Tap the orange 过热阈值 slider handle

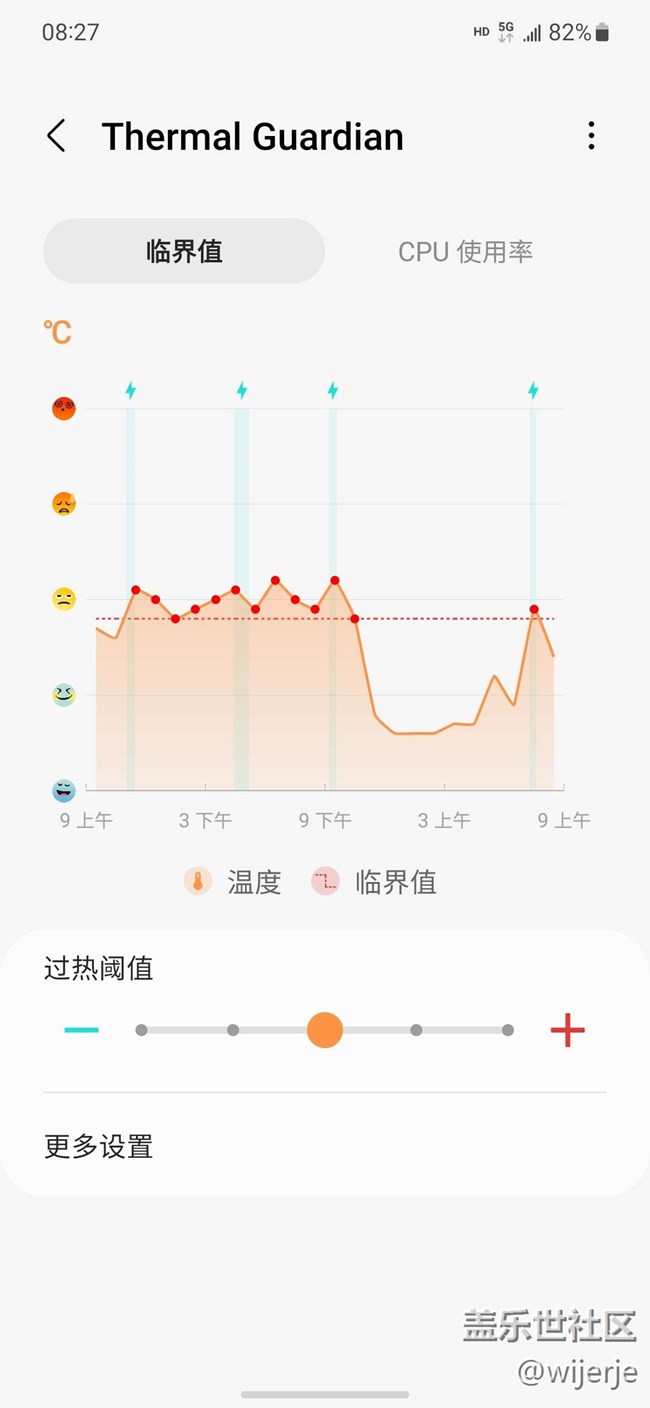pos(325,1030)
